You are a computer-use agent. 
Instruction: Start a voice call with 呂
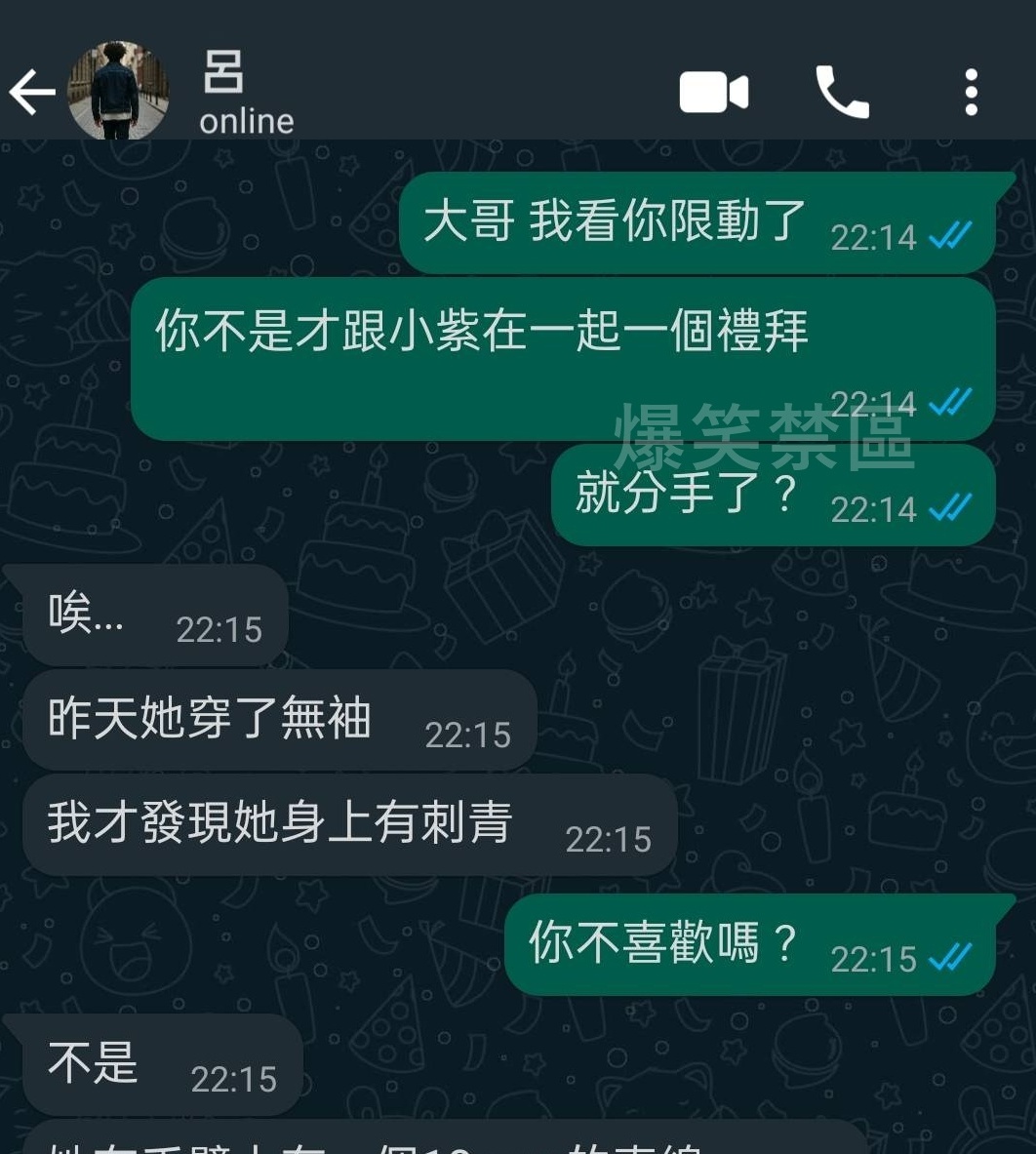(842, 94)
